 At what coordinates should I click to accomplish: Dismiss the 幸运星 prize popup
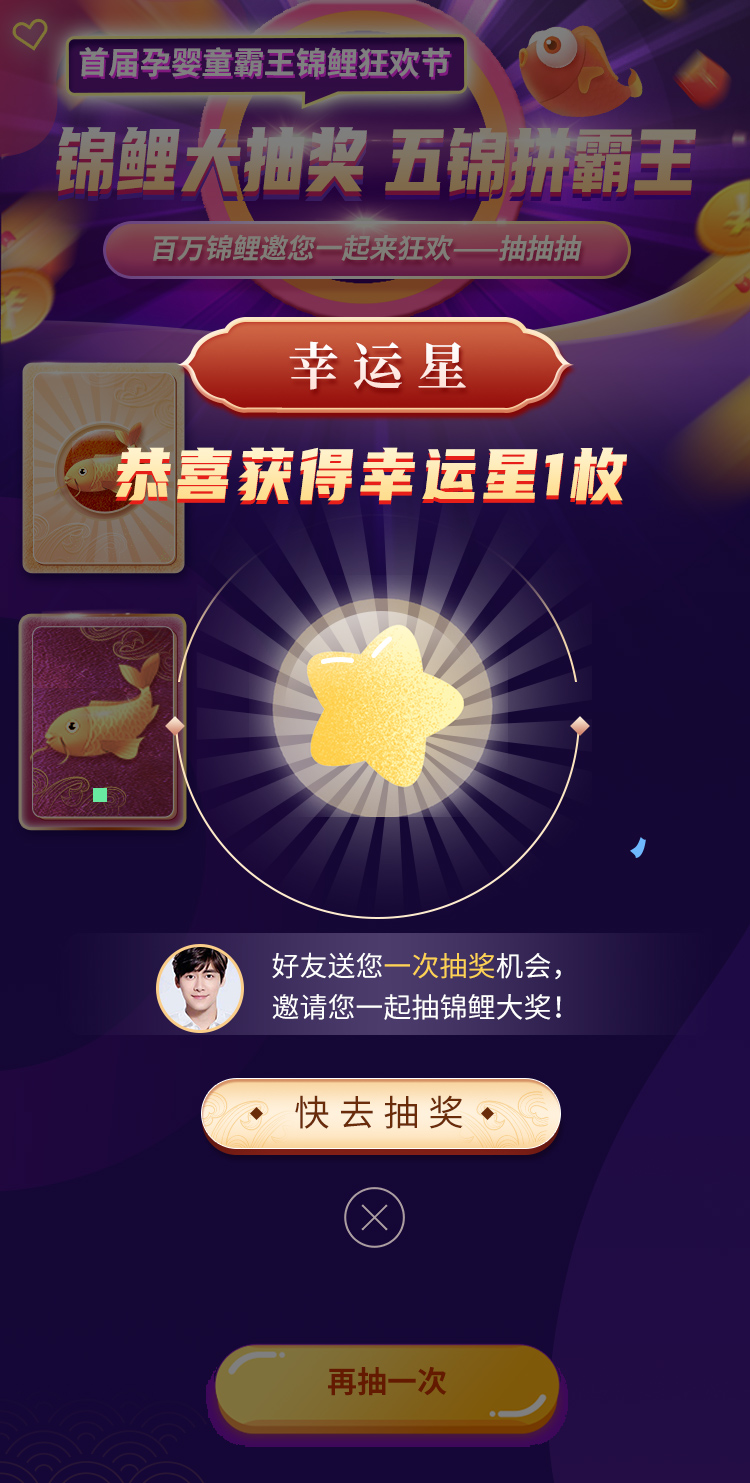click(374, 1217)
